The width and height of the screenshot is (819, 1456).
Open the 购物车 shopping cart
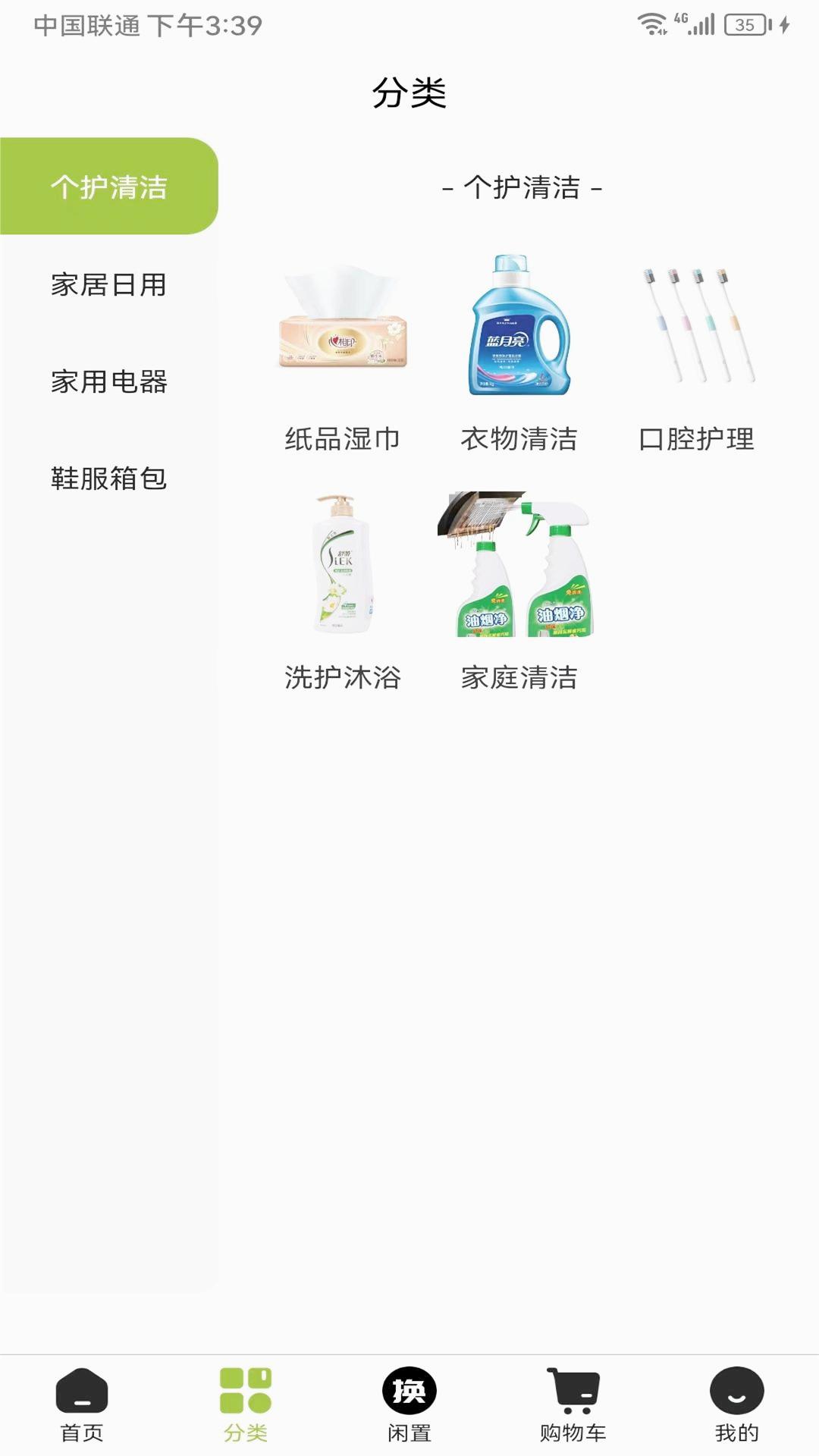click(573, 1404)
